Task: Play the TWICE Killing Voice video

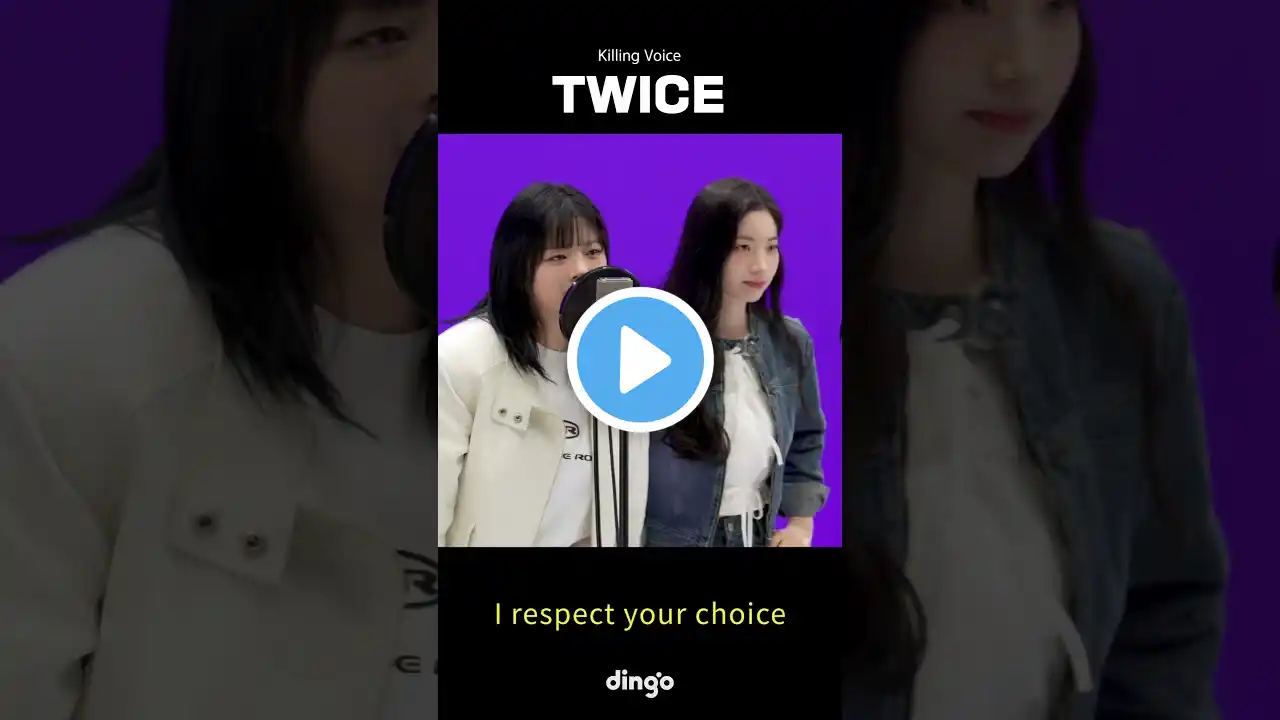Action: [x=640, y=360]
